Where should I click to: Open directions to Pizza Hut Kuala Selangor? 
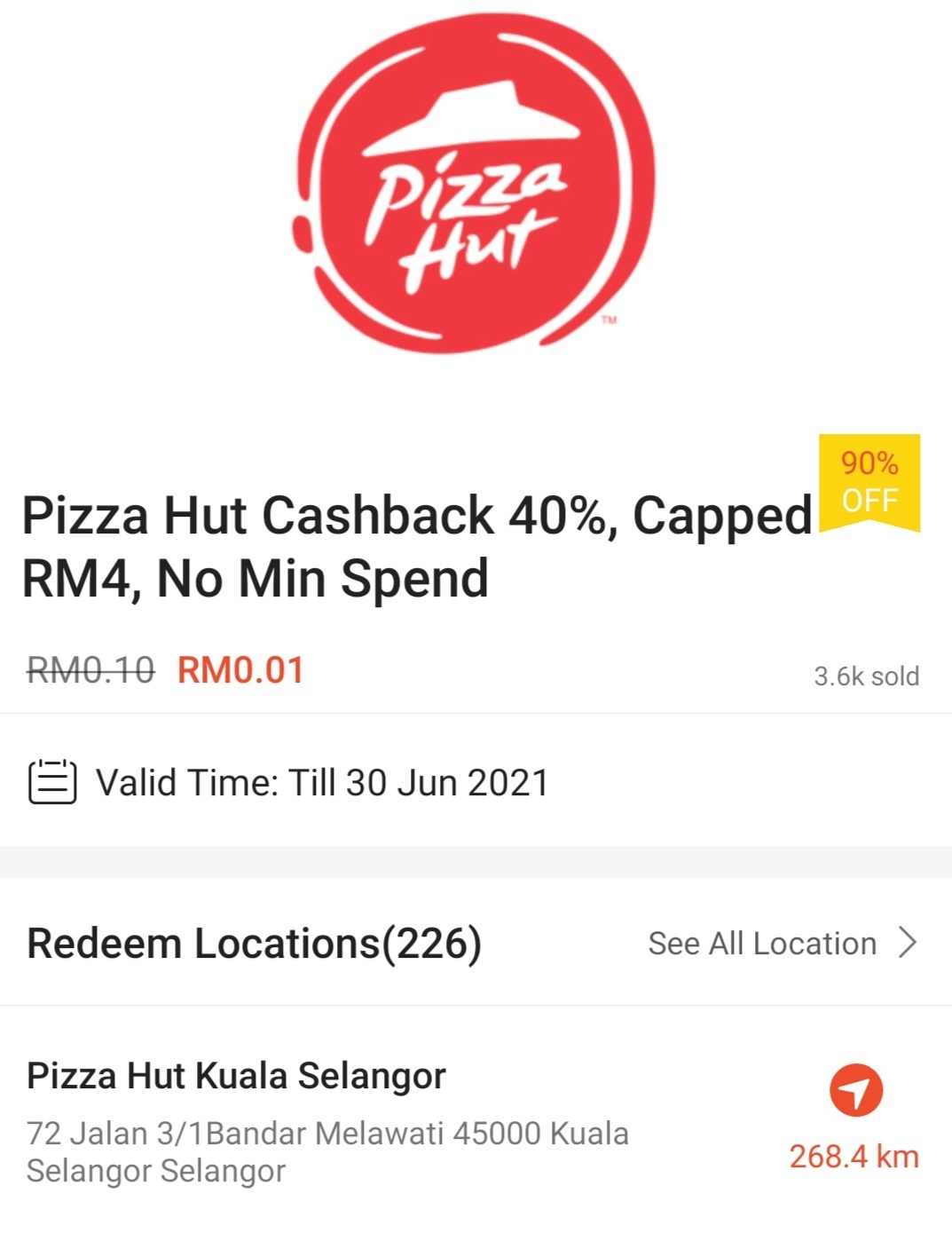click(x=855, y=1090)
